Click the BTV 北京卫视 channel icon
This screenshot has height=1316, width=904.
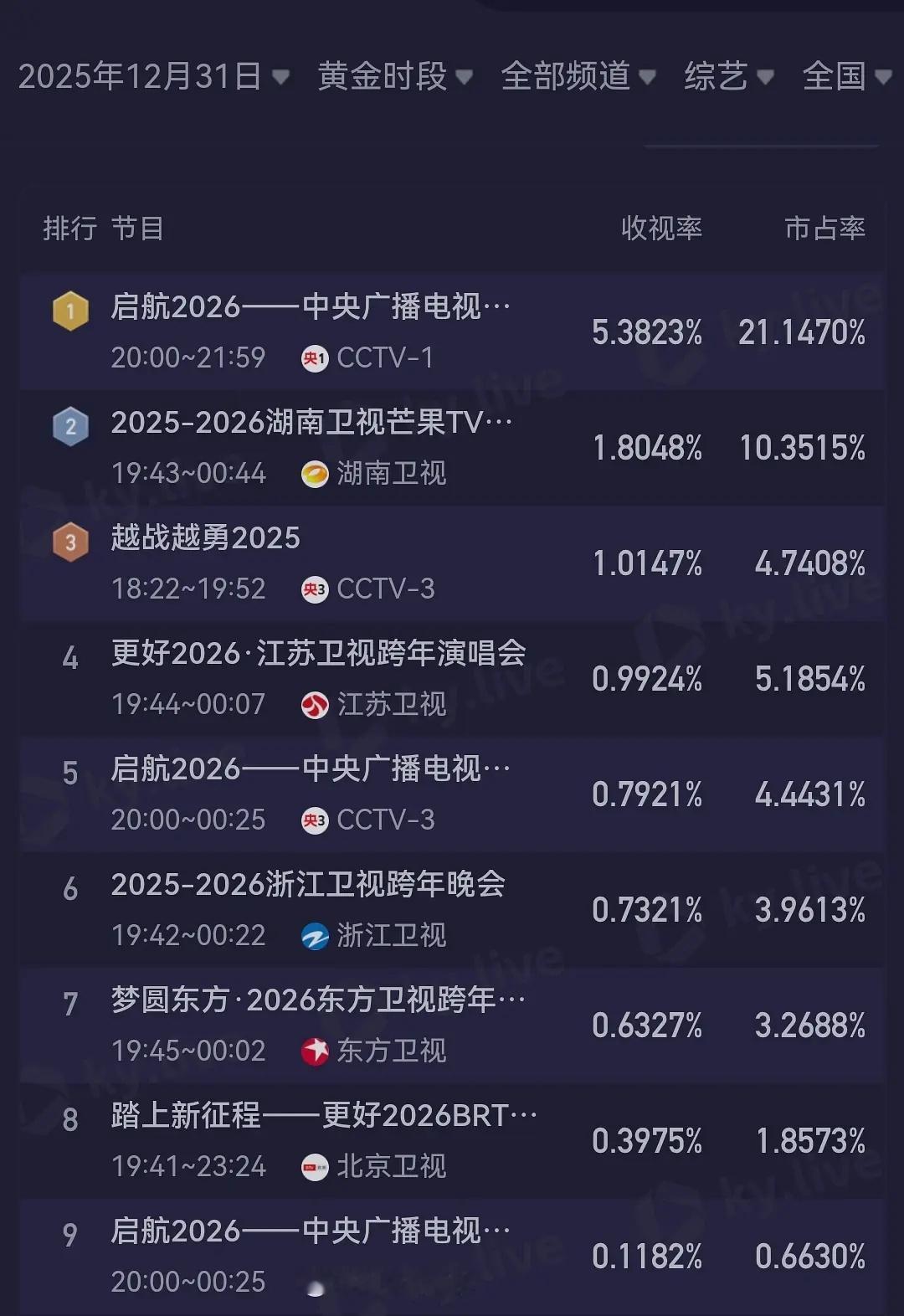point(313,1167)
